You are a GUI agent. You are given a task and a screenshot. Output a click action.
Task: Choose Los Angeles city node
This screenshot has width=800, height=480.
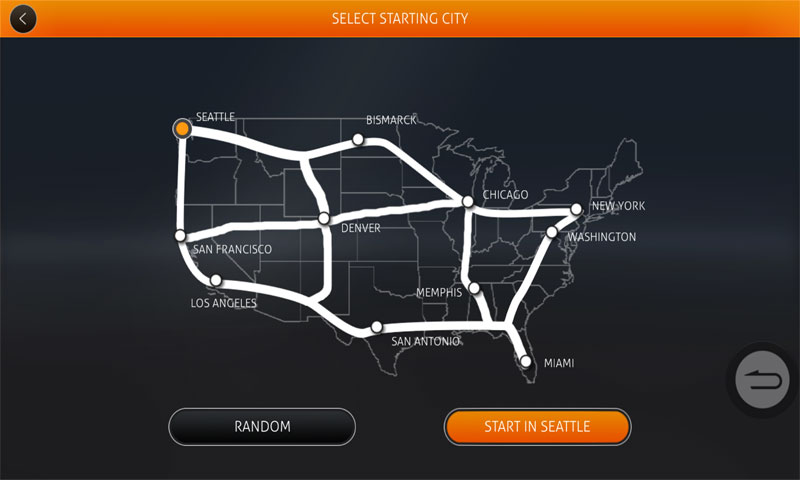pyautogui.click(x=215, y=281)
